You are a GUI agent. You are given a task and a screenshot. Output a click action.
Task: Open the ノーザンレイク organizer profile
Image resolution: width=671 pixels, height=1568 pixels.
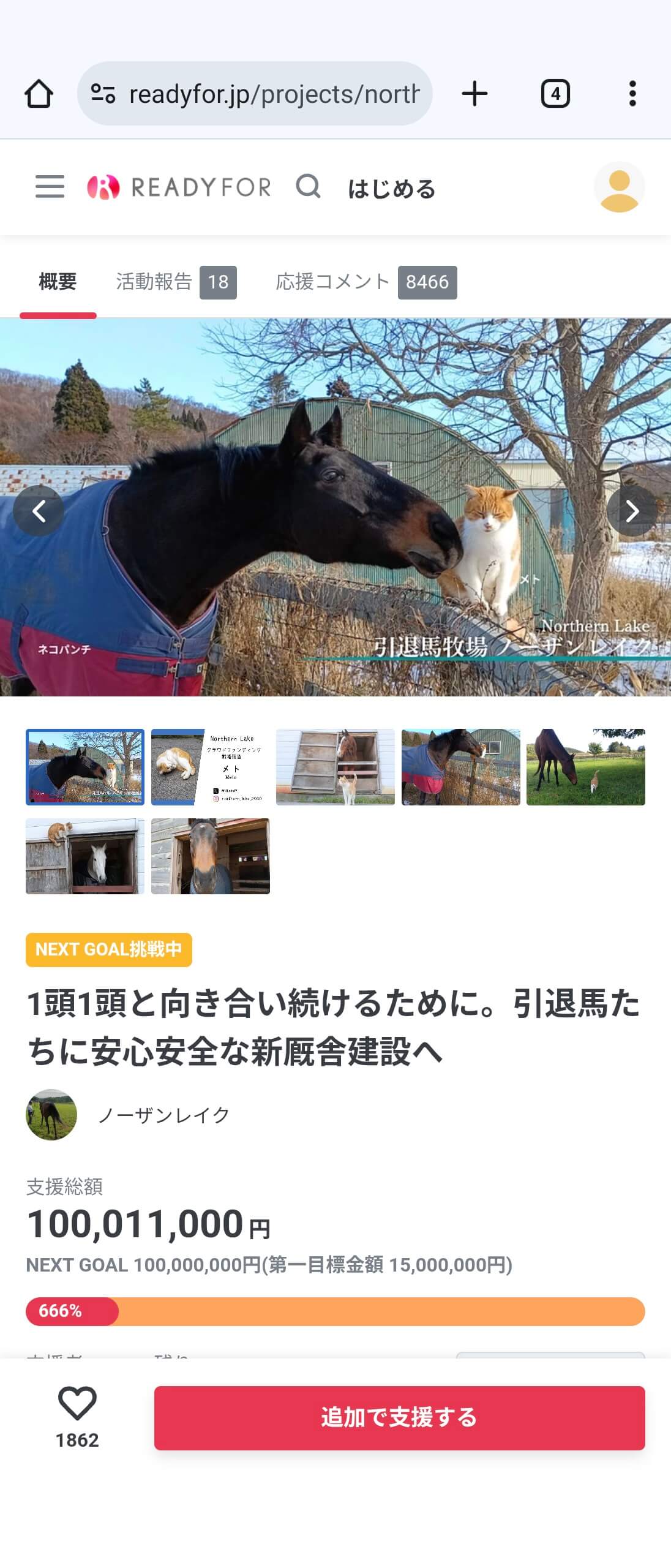pyautogui.click(x=163, y=1115)
